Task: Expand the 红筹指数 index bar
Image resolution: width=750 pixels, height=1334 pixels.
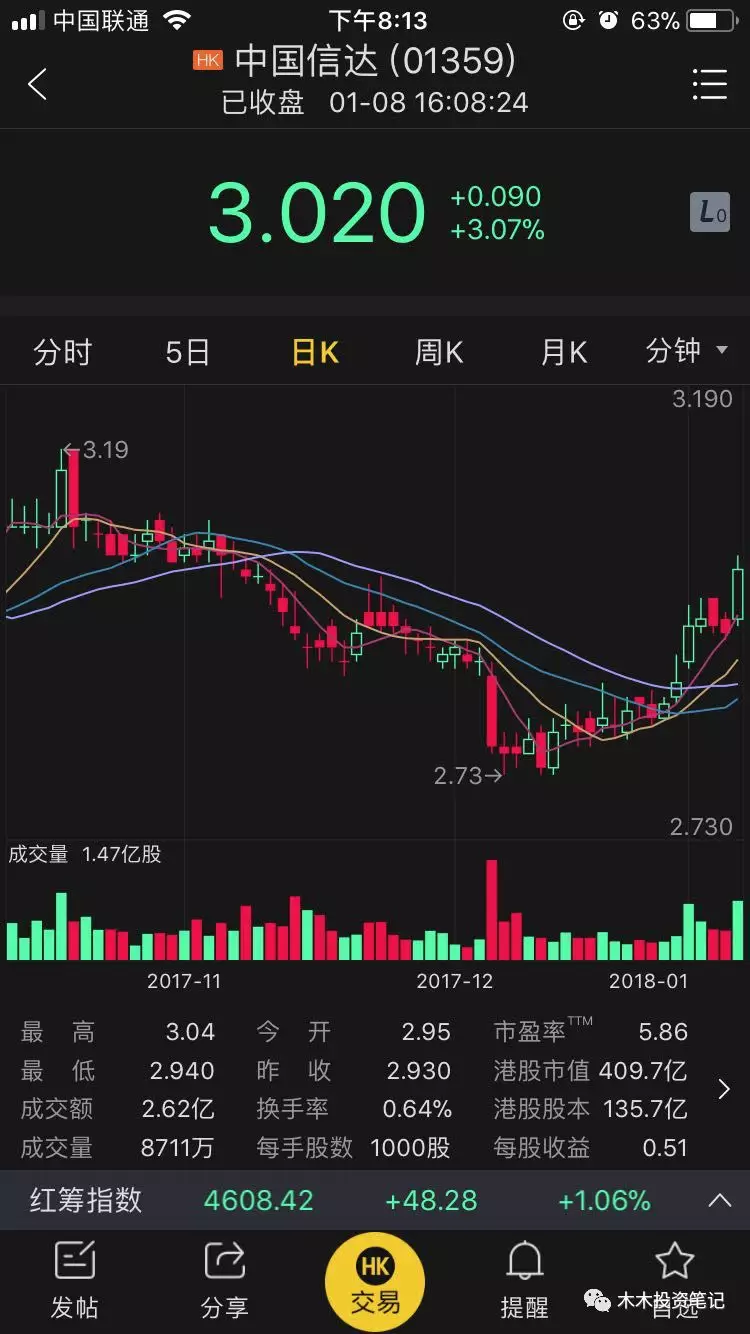Action: pyautogui.click(x=720, y=1200)
